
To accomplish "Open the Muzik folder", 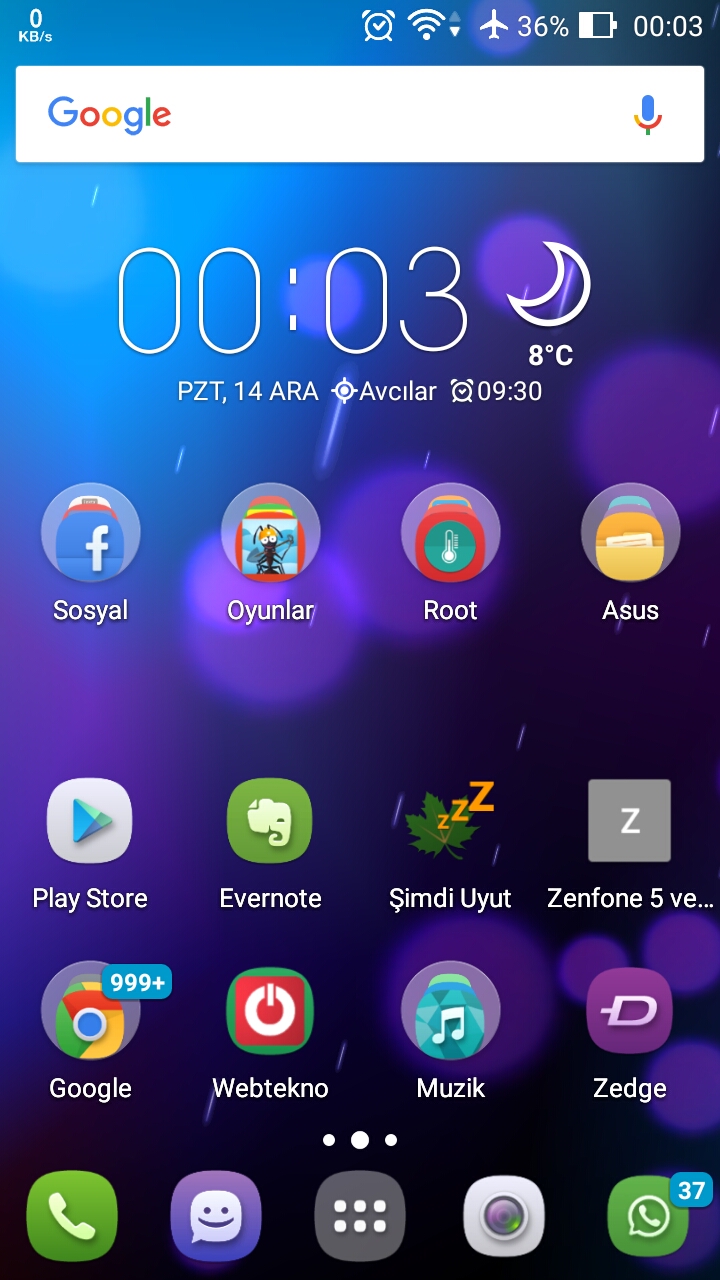I will [x=450, y=1012].
